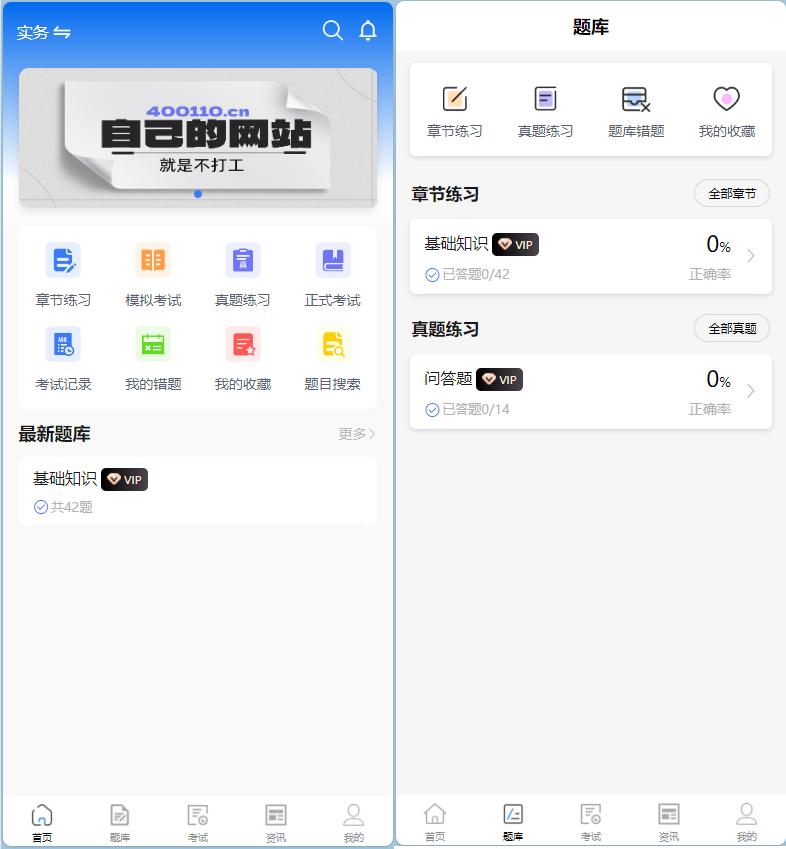Screen dimensions: 786x849
Task: Tap the 全部真题 (all past papers) button
Action: (x=731, y=328)
